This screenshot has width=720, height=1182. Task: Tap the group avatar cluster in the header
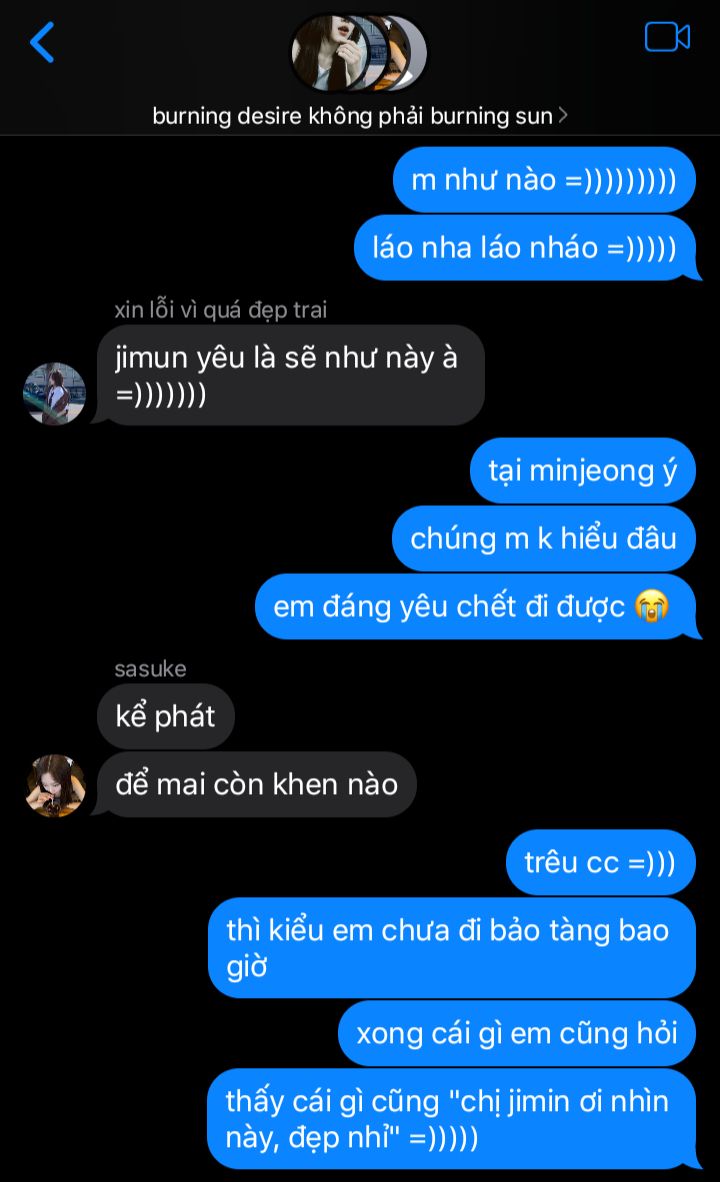tap(358, 52)
